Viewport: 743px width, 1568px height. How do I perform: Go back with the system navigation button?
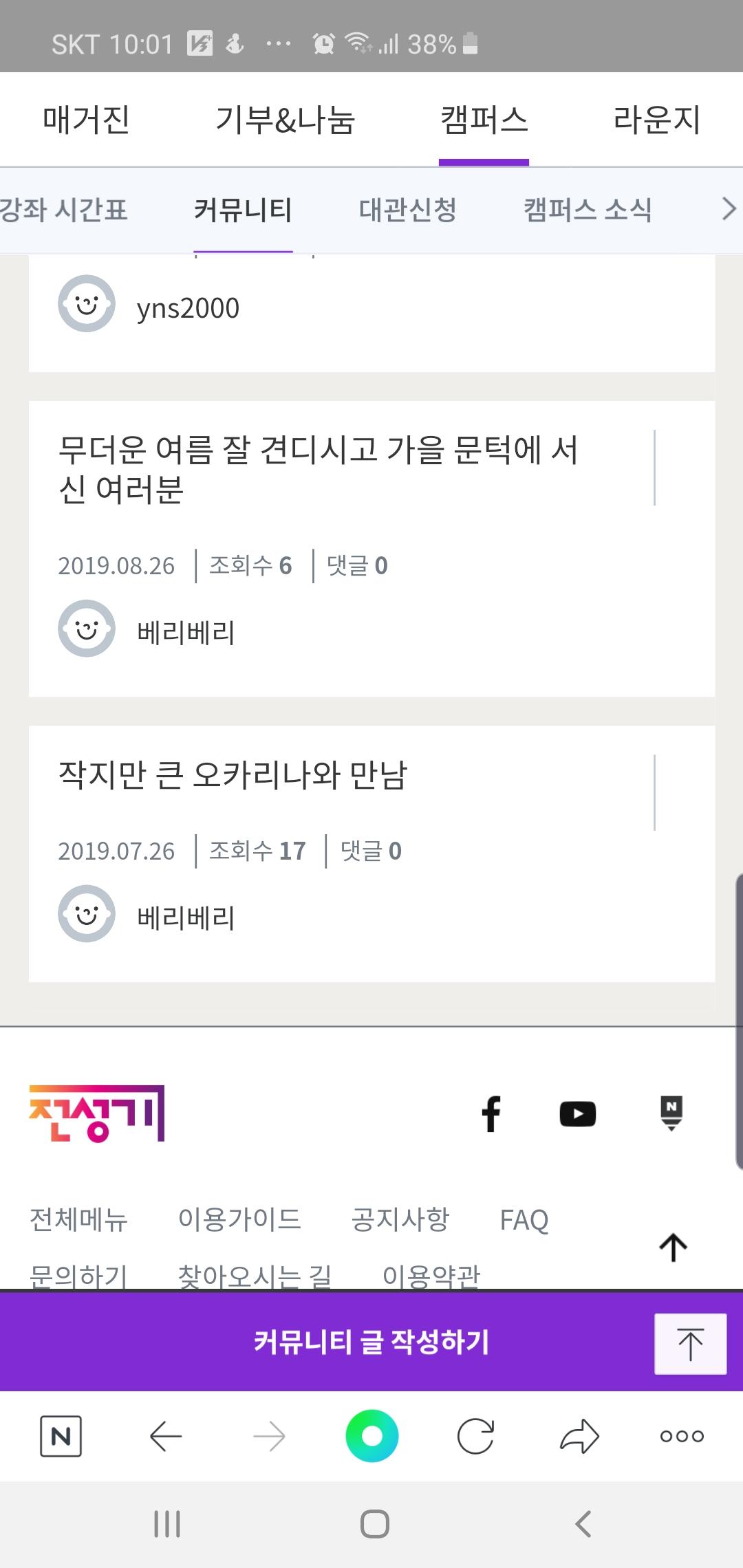point(583,1524)
